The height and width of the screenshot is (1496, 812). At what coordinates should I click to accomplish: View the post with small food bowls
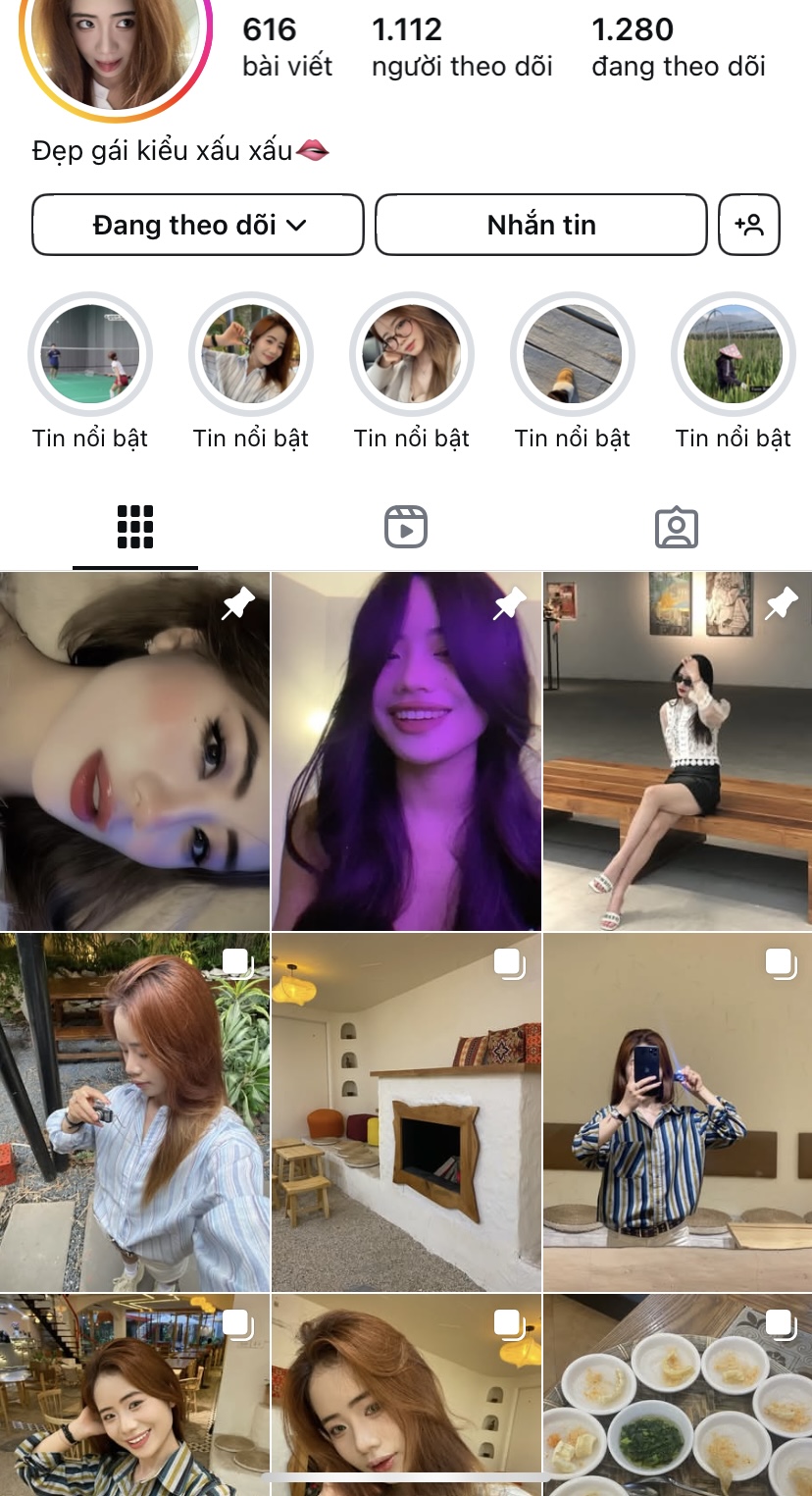point(678,1393)
